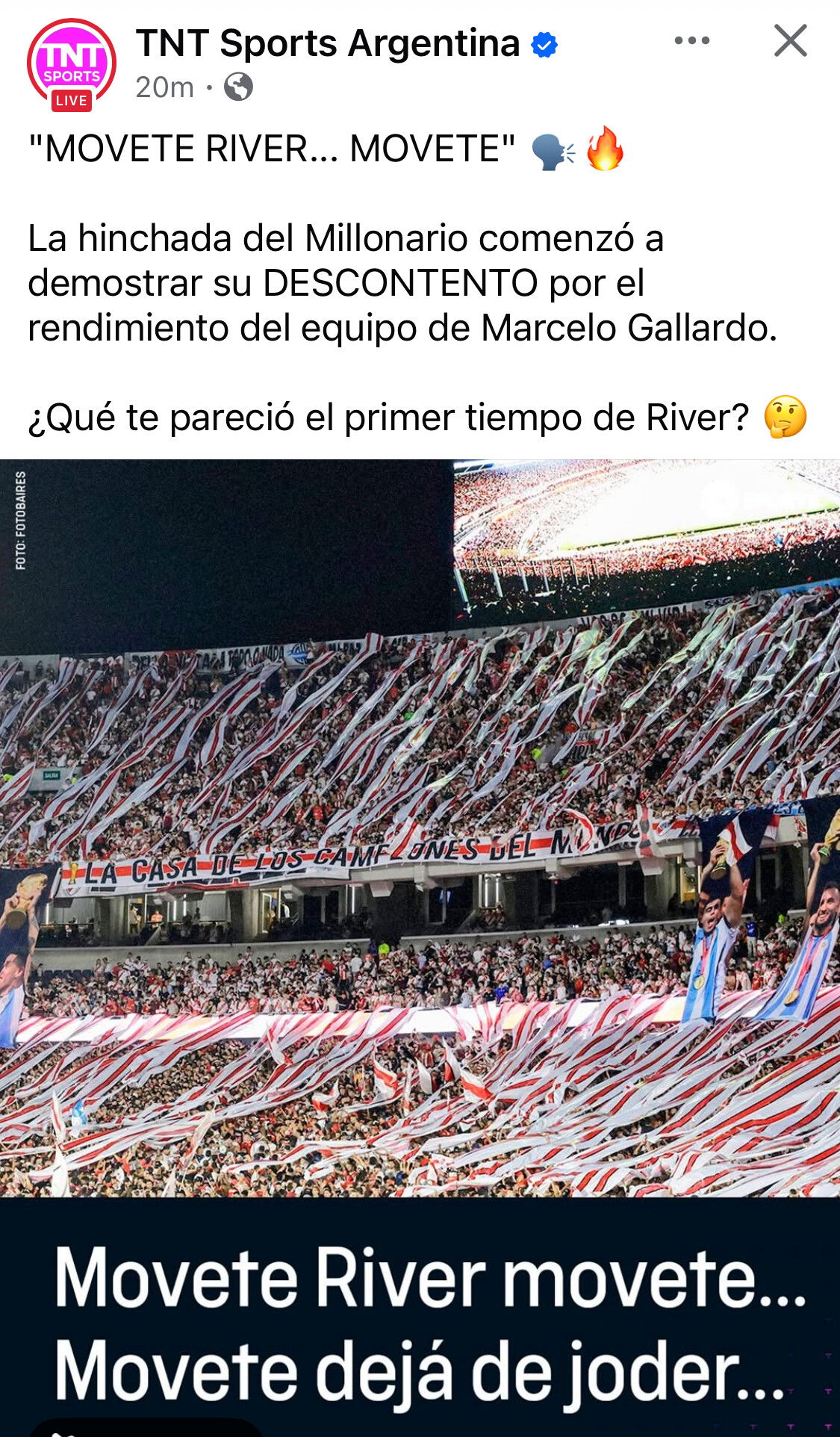Image resolution: width=840 pixels, height=1437 pixels.
Task: Dismiss this post with the X
Action: point(791,40)
